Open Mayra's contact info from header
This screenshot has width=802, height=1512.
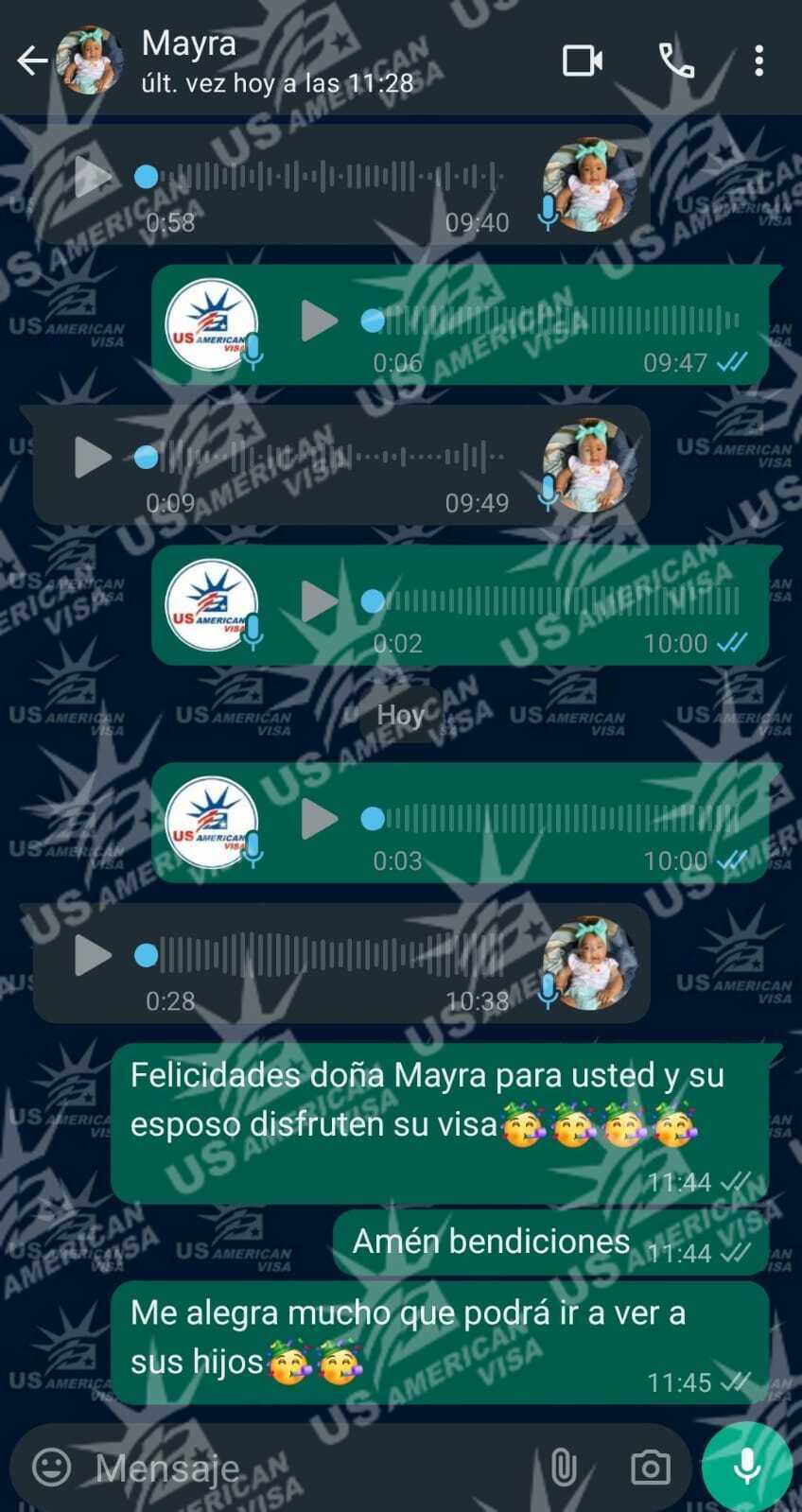pos(274,61)
